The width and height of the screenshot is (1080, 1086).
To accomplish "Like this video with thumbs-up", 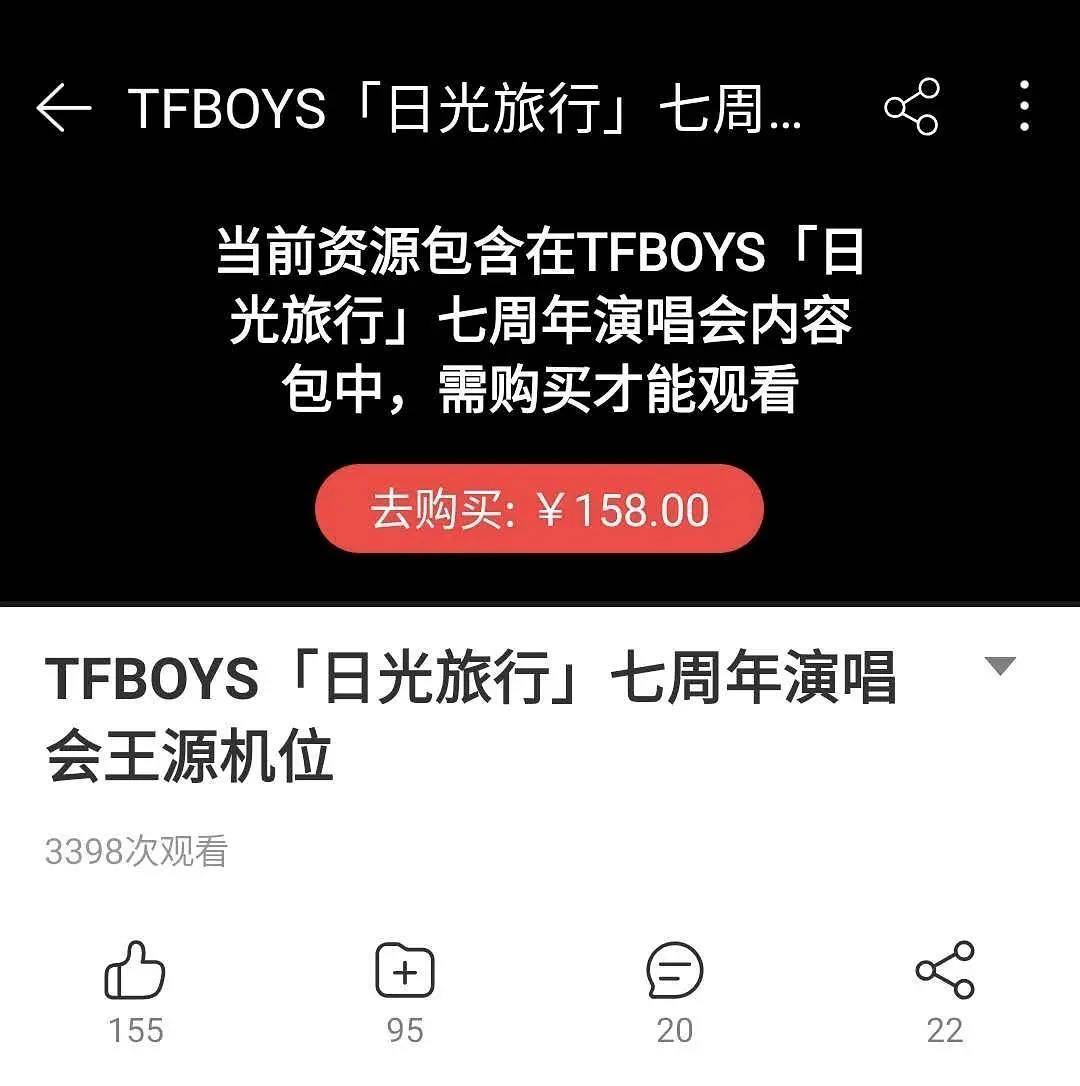I will (x=135, y=970).
